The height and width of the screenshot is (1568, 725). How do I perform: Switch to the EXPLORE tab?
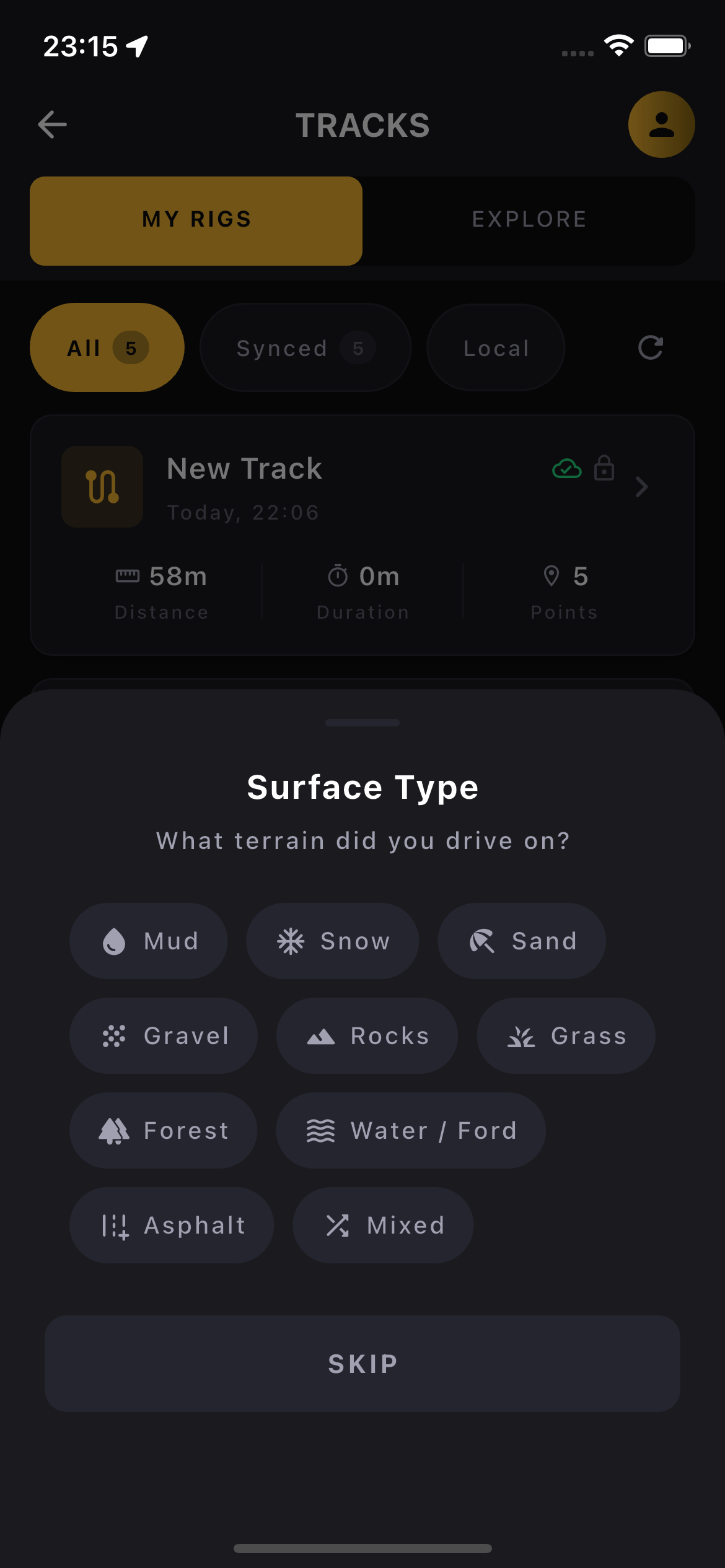pyautogui.click(x=529, y=219)
